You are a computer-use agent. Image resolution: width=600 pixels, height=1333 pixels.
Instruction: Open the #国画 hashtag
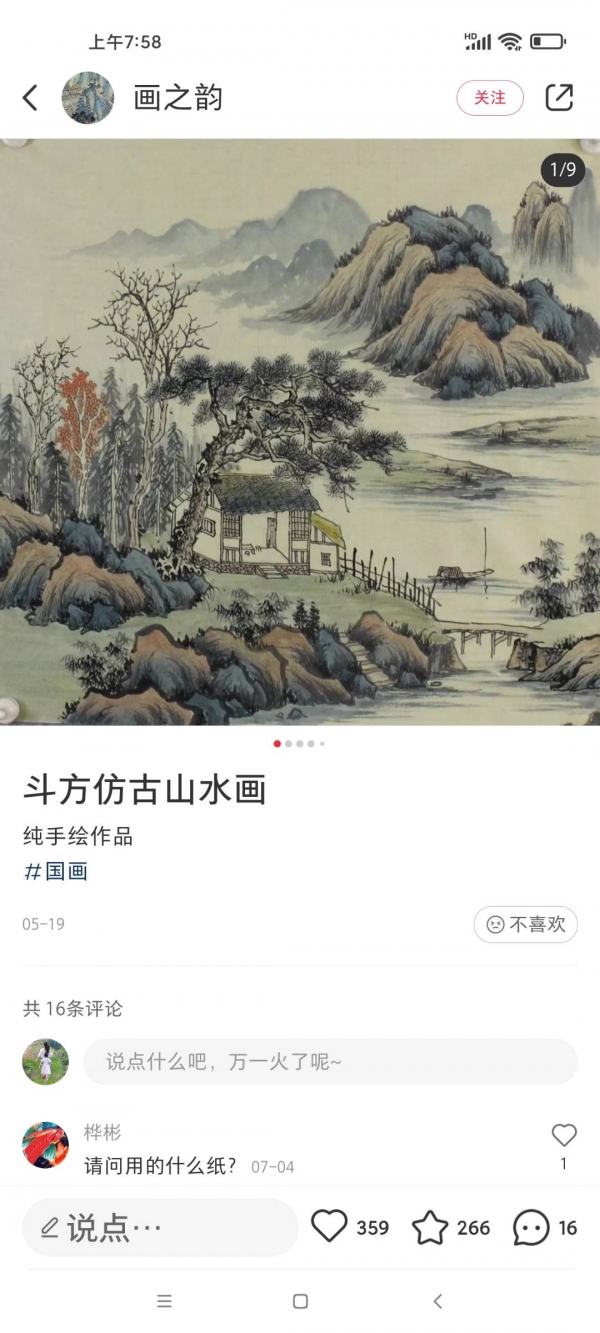[x=56, y=871]
